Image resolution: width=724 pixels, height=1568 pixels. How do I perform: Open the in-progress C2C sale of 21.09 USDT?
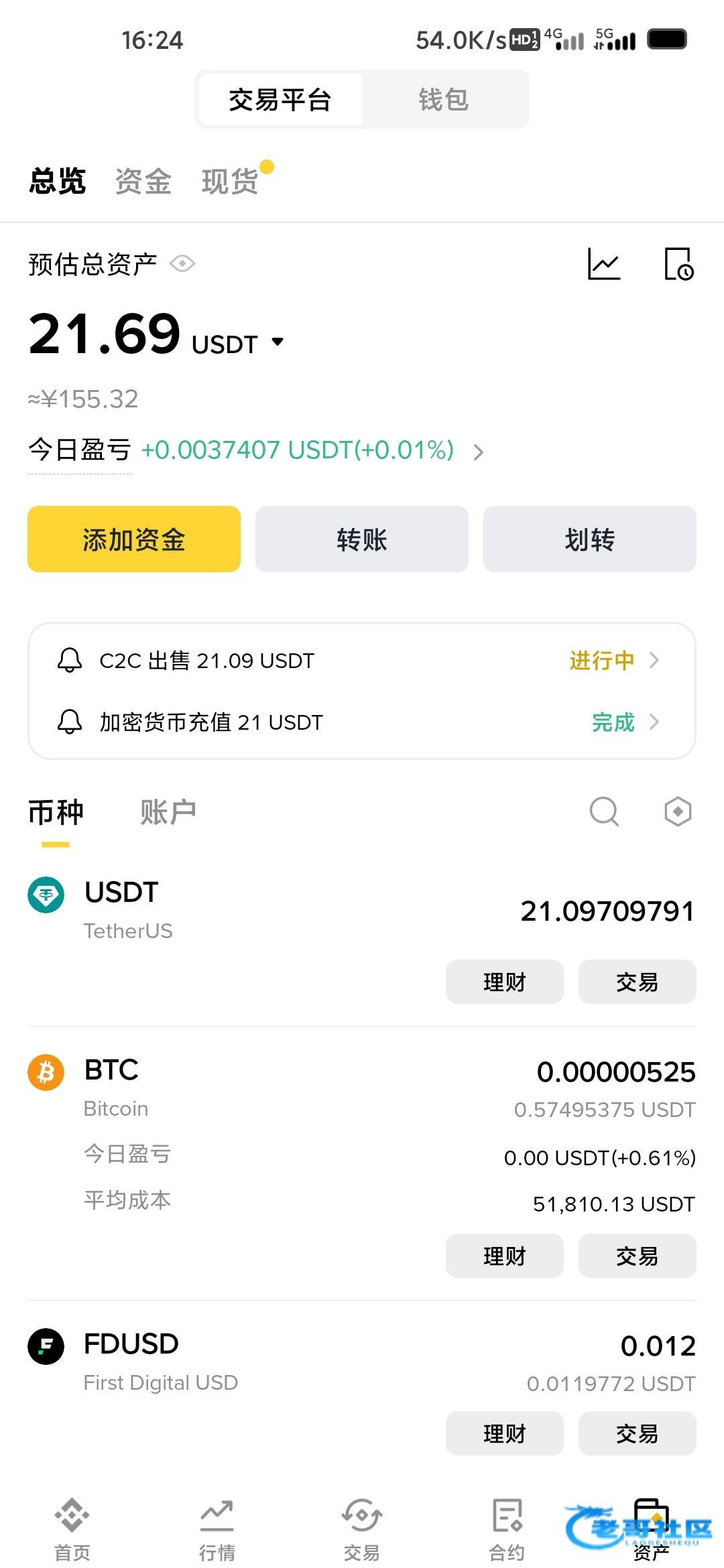click(362, 661)
